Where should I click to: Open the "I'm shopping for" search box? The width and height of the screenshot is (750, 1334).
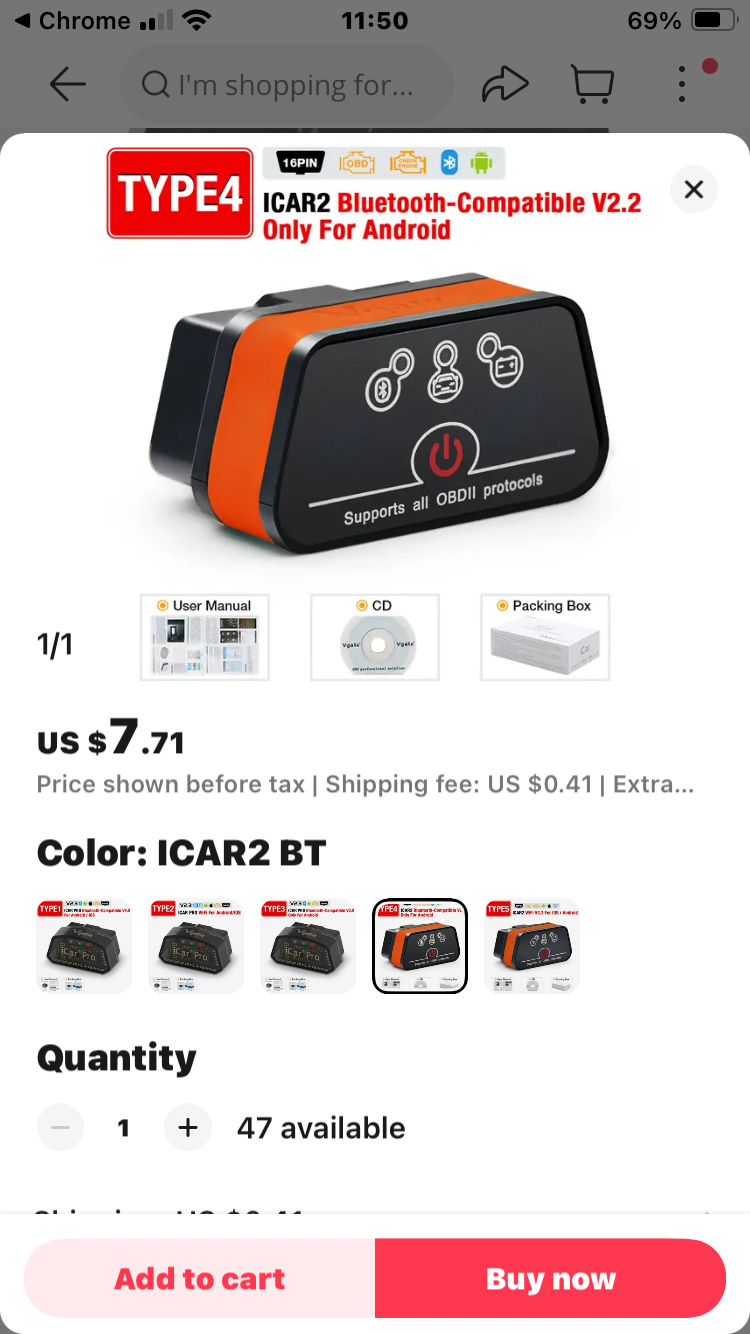coord(287,85)
